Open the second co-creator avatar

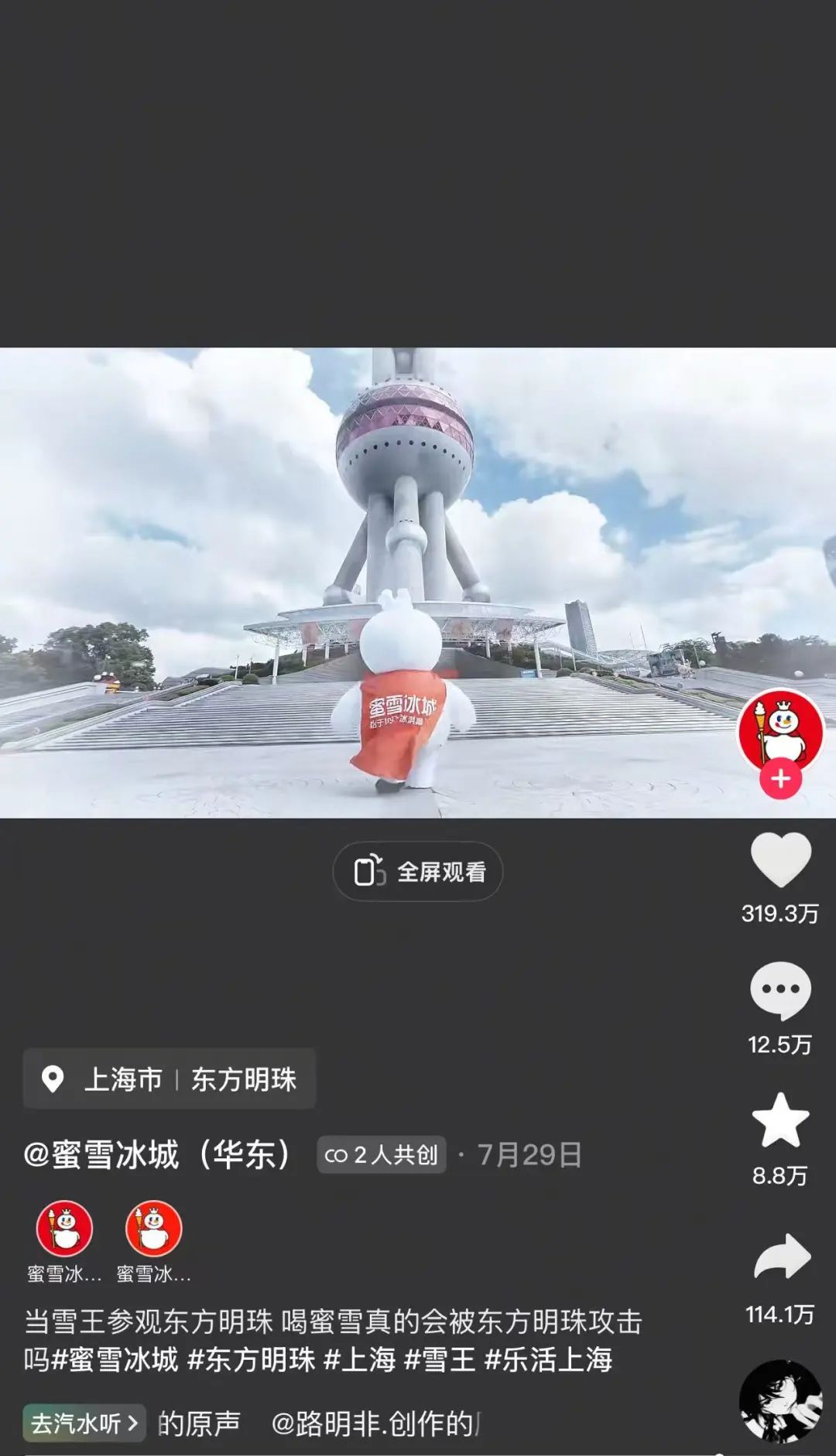tap(153, 1229)
